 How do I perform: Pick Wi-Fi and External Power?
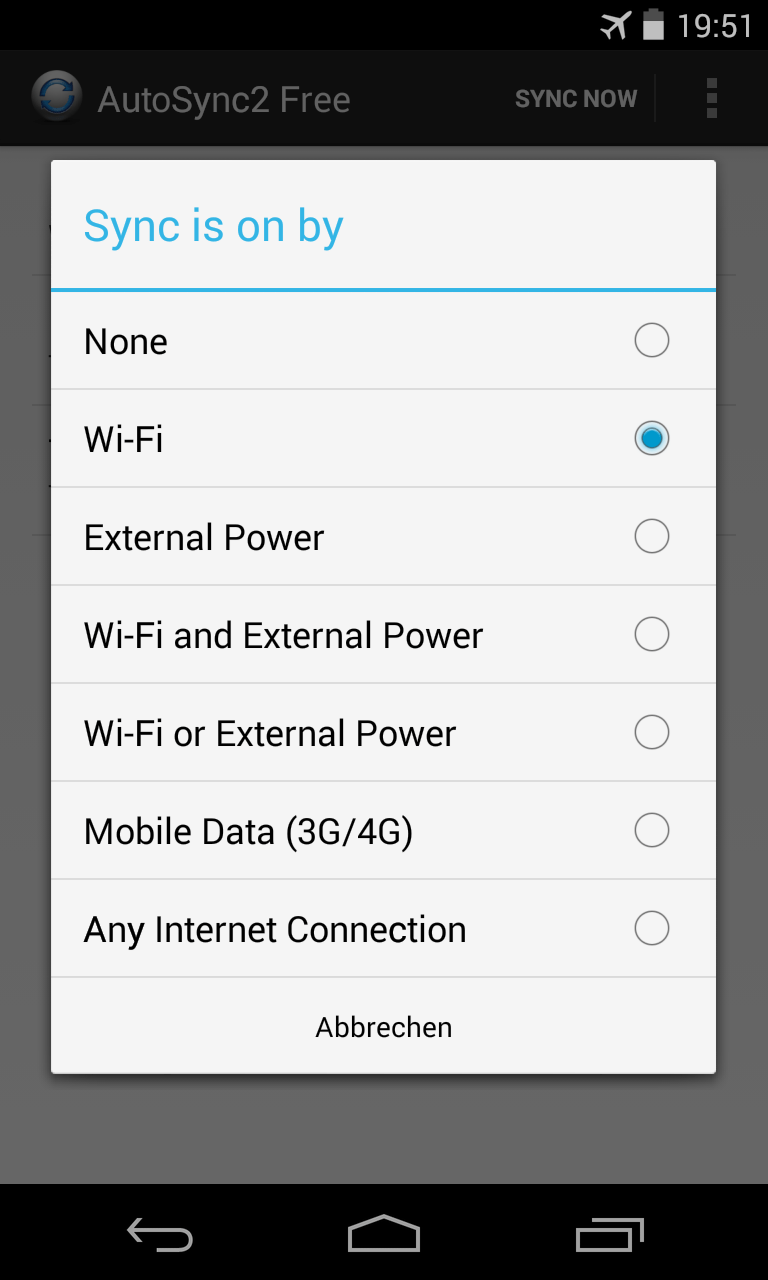pos(383,635)
